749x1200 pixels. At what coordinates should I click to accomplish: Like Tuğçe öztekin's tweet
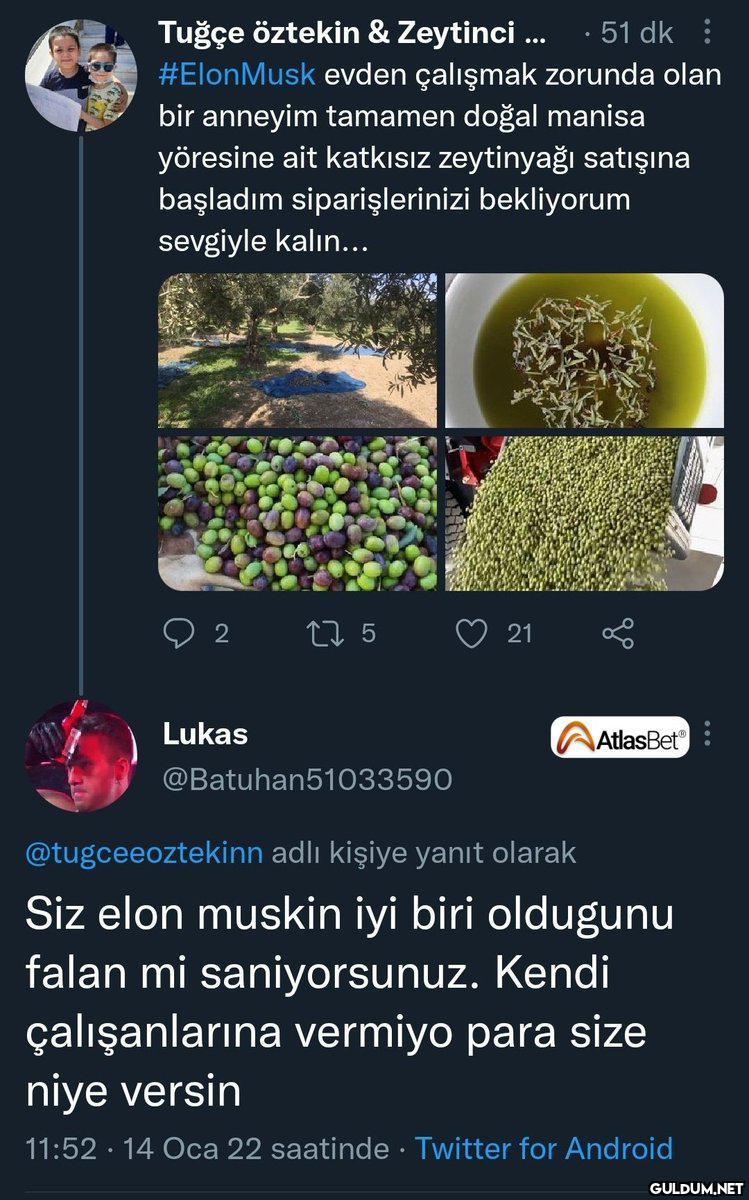tap(472, 633)
